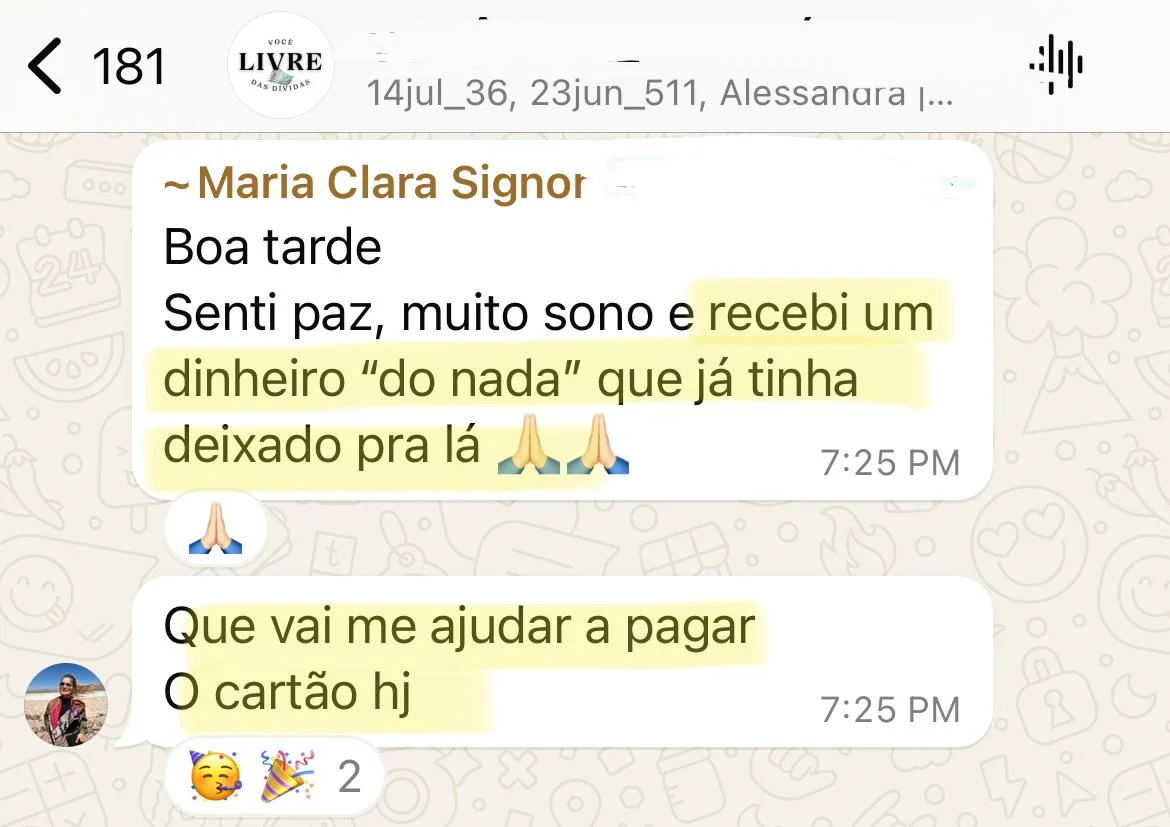Start a group voice chat

tap(1055, 66)
